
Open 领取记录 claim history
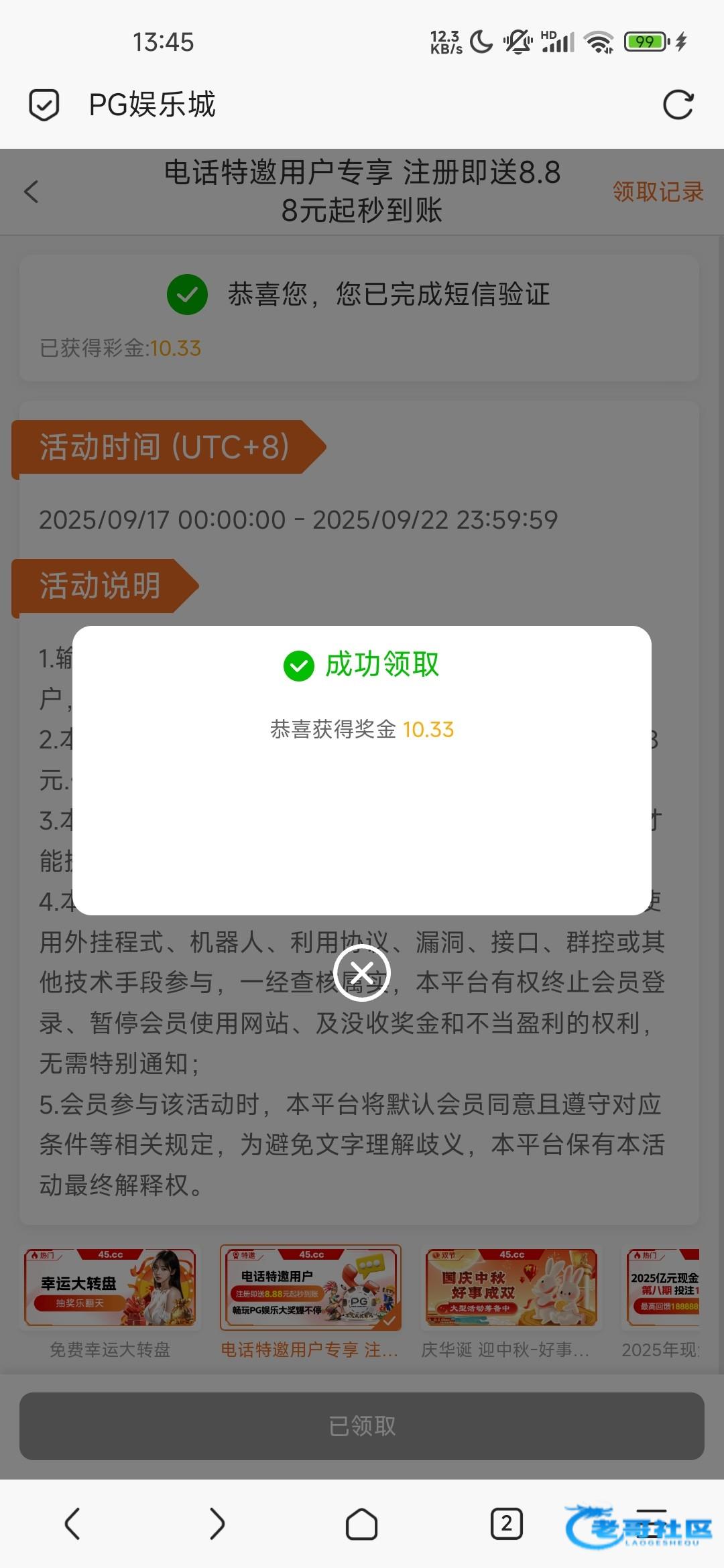tap(658, 192)
